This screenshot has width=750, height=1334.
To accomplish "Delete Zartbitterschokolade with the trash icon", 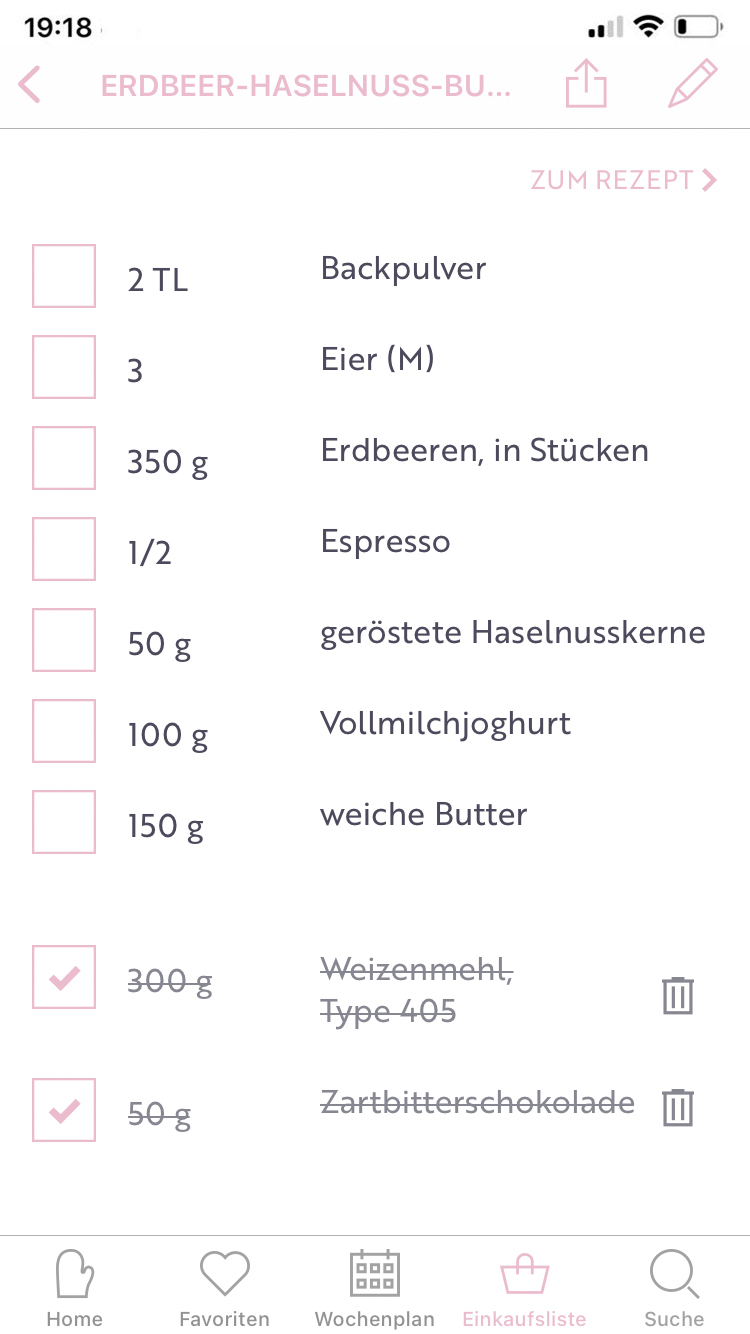I will click(x=678, y=1107).
